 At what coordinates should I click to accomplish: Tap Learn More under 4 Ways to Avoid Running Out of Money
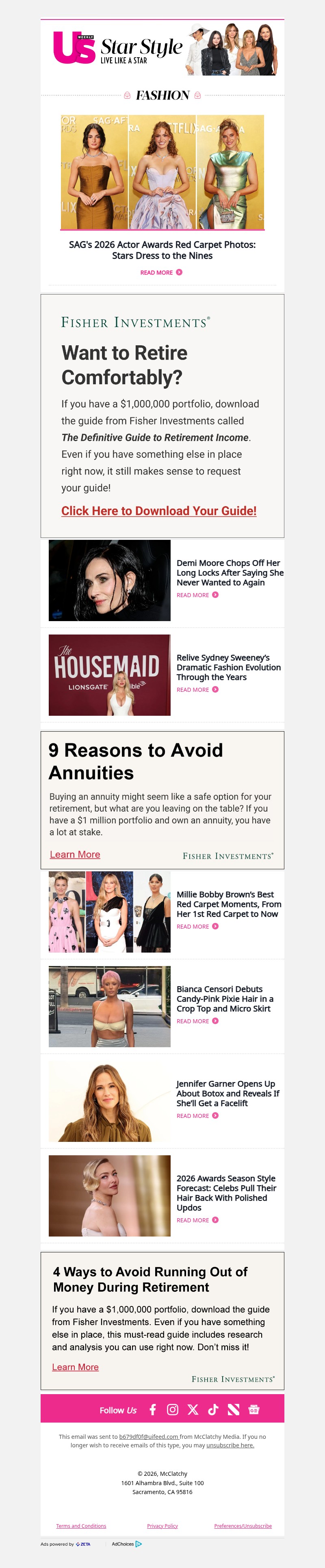point(76,1367)
